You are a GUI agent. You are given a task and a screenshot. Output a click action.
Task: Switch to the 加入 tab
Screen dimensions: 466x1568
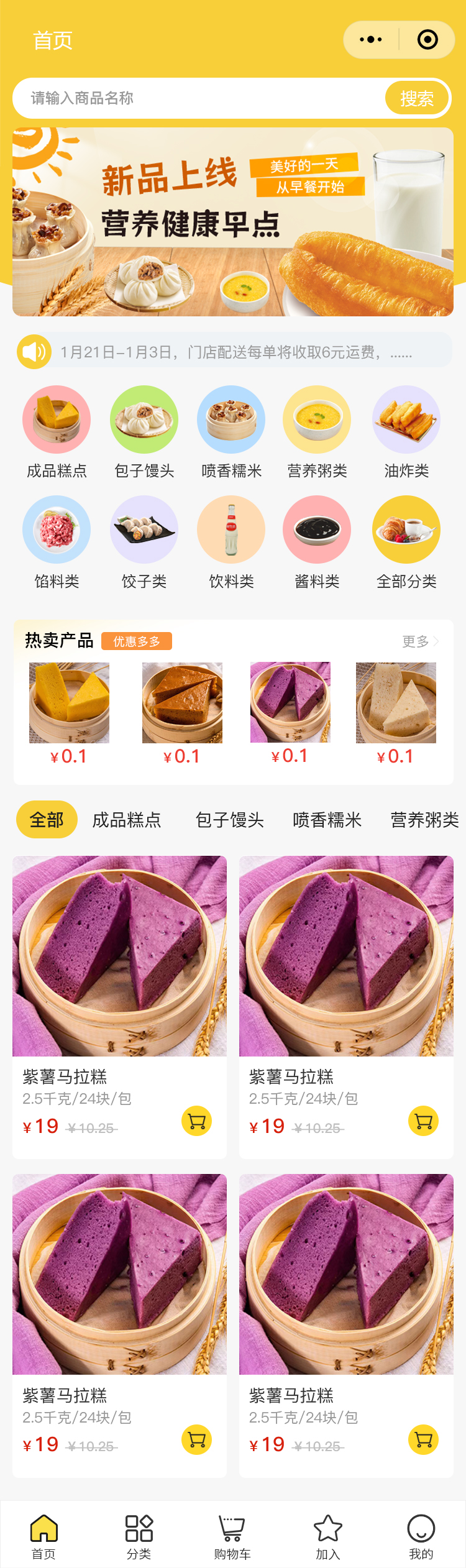pos(328,1536)
